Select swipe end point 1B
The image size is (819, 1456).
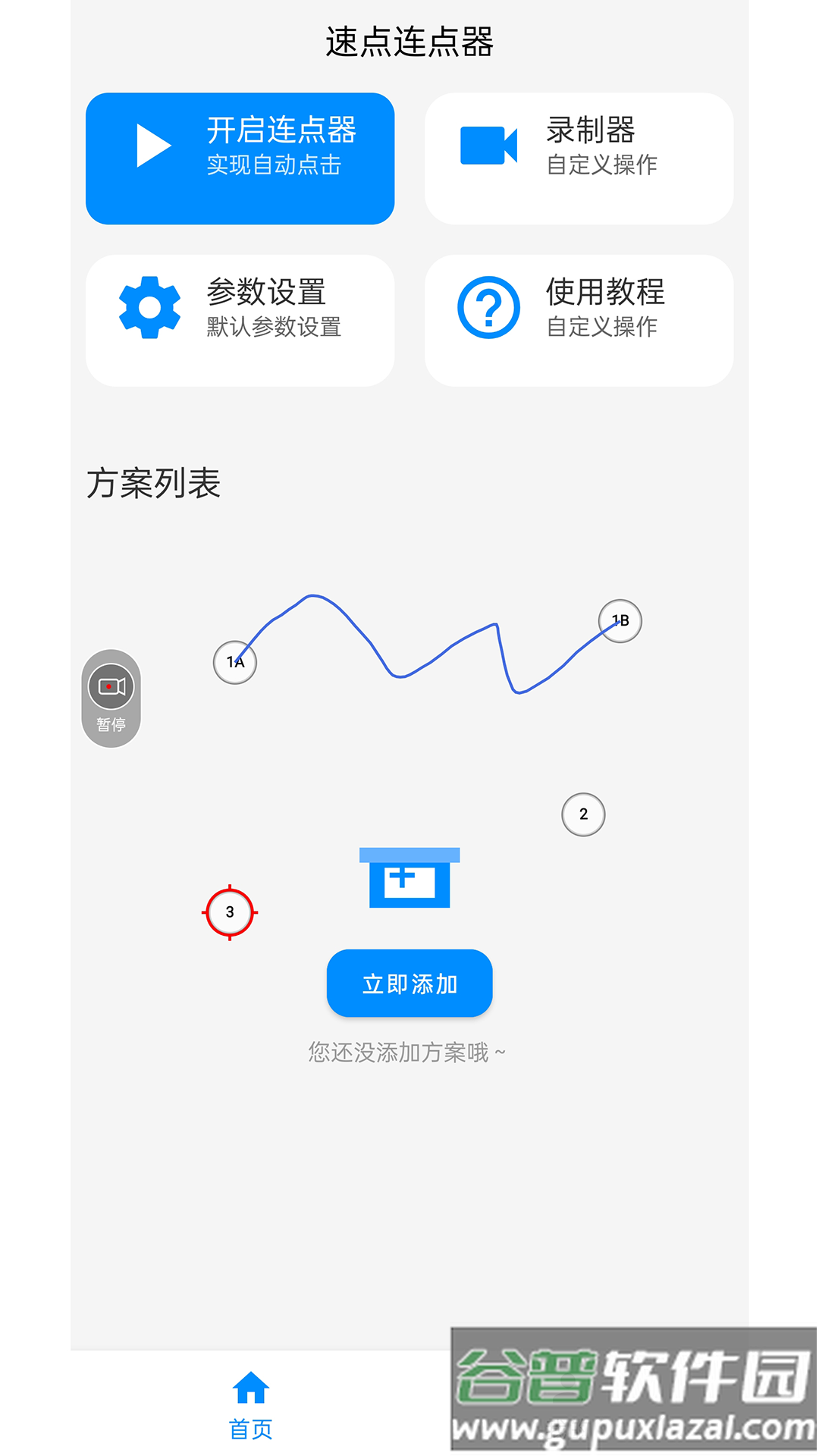pos(620,621)
